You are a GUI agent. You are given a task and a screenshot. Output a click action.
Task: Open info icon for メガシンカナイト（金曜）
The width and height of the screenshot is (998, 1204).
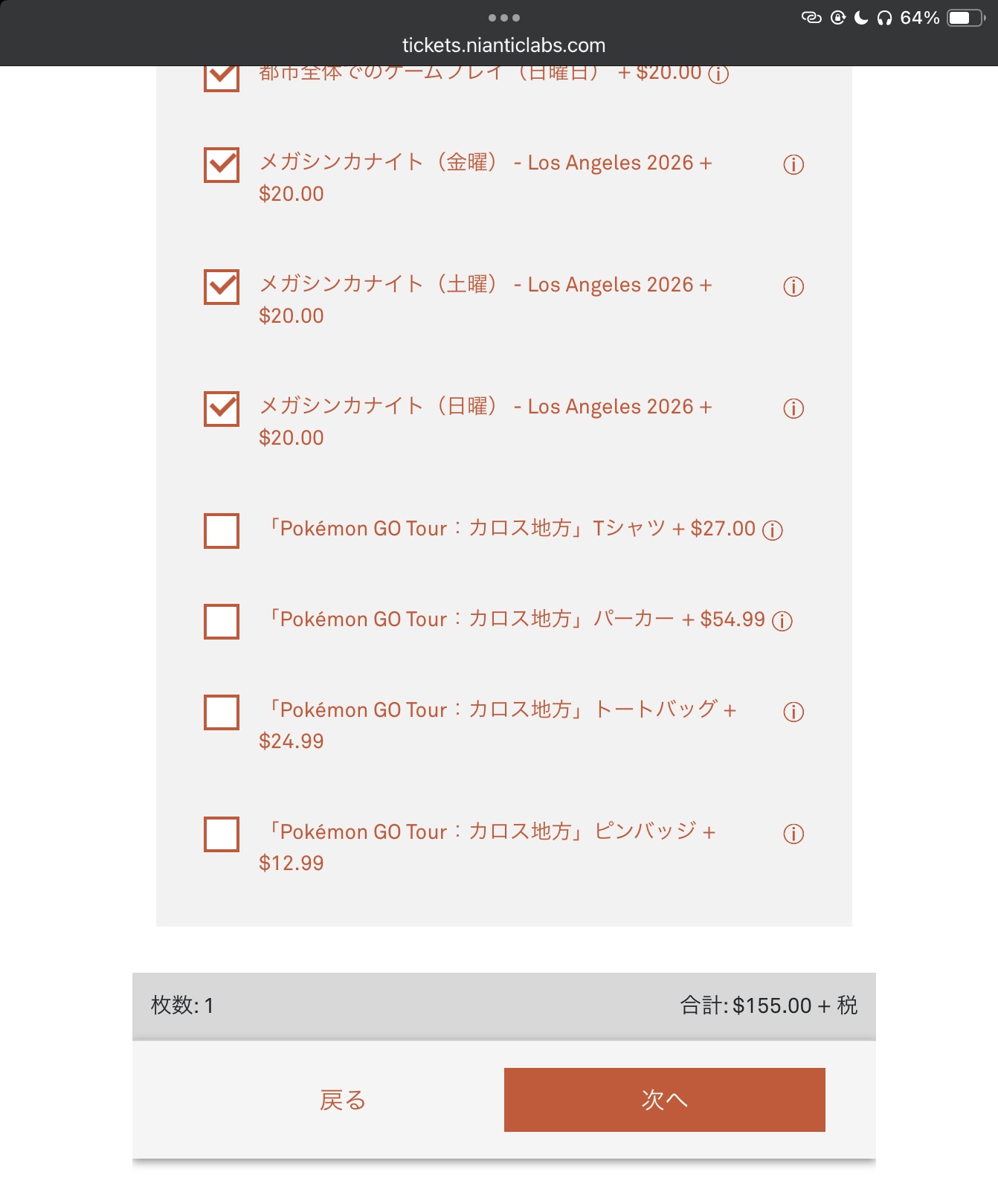(x=793, y=165)
